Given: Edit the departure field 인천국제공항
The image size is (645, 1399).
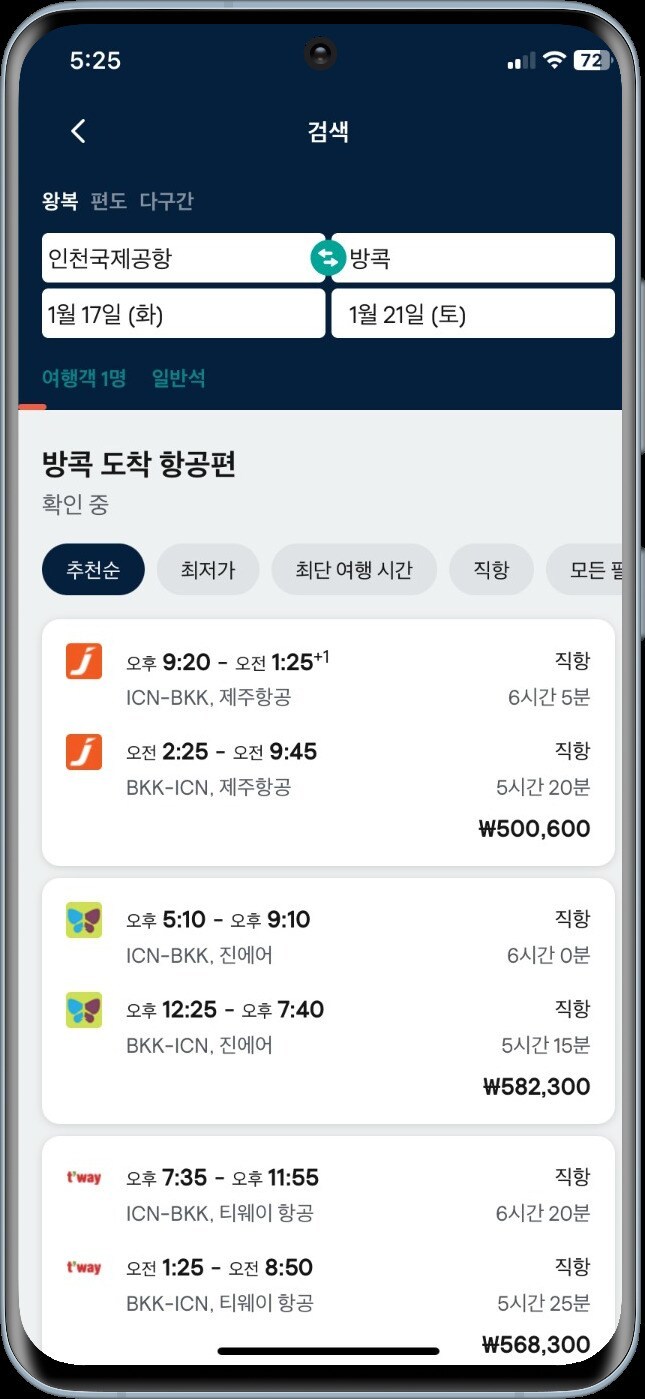Looking at the screenshot, I should tap(183, 258).
